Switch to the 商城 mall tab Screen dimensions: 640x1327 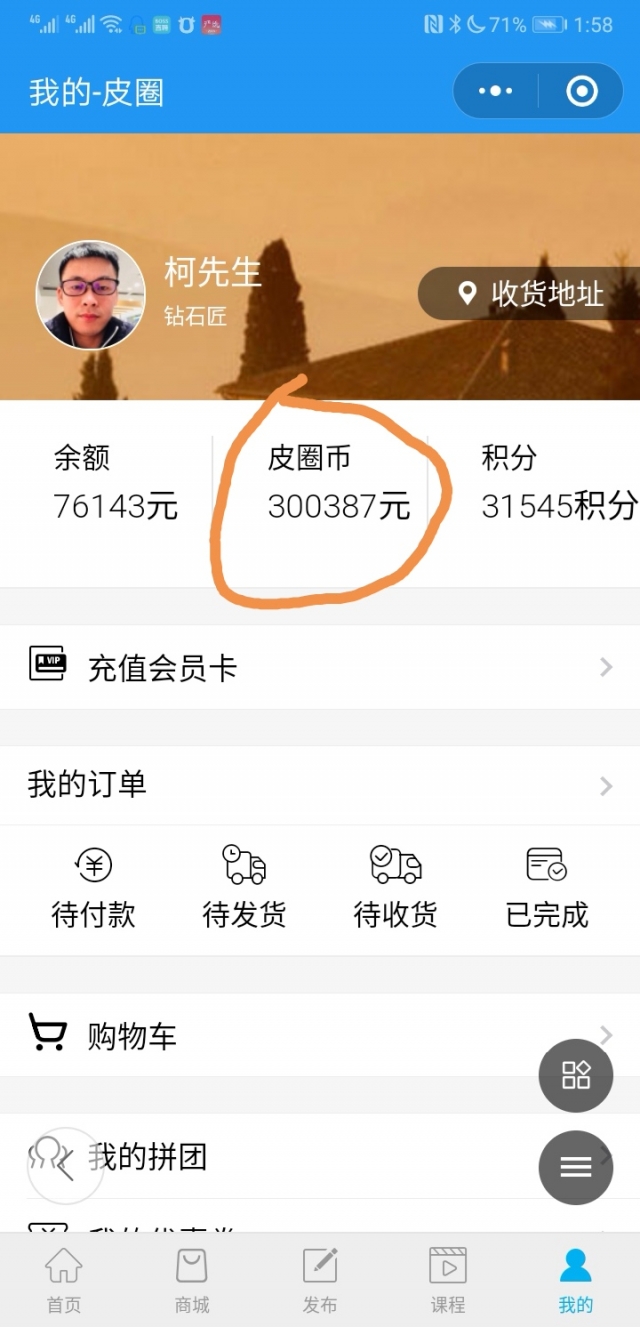[x=192, y=1279]
